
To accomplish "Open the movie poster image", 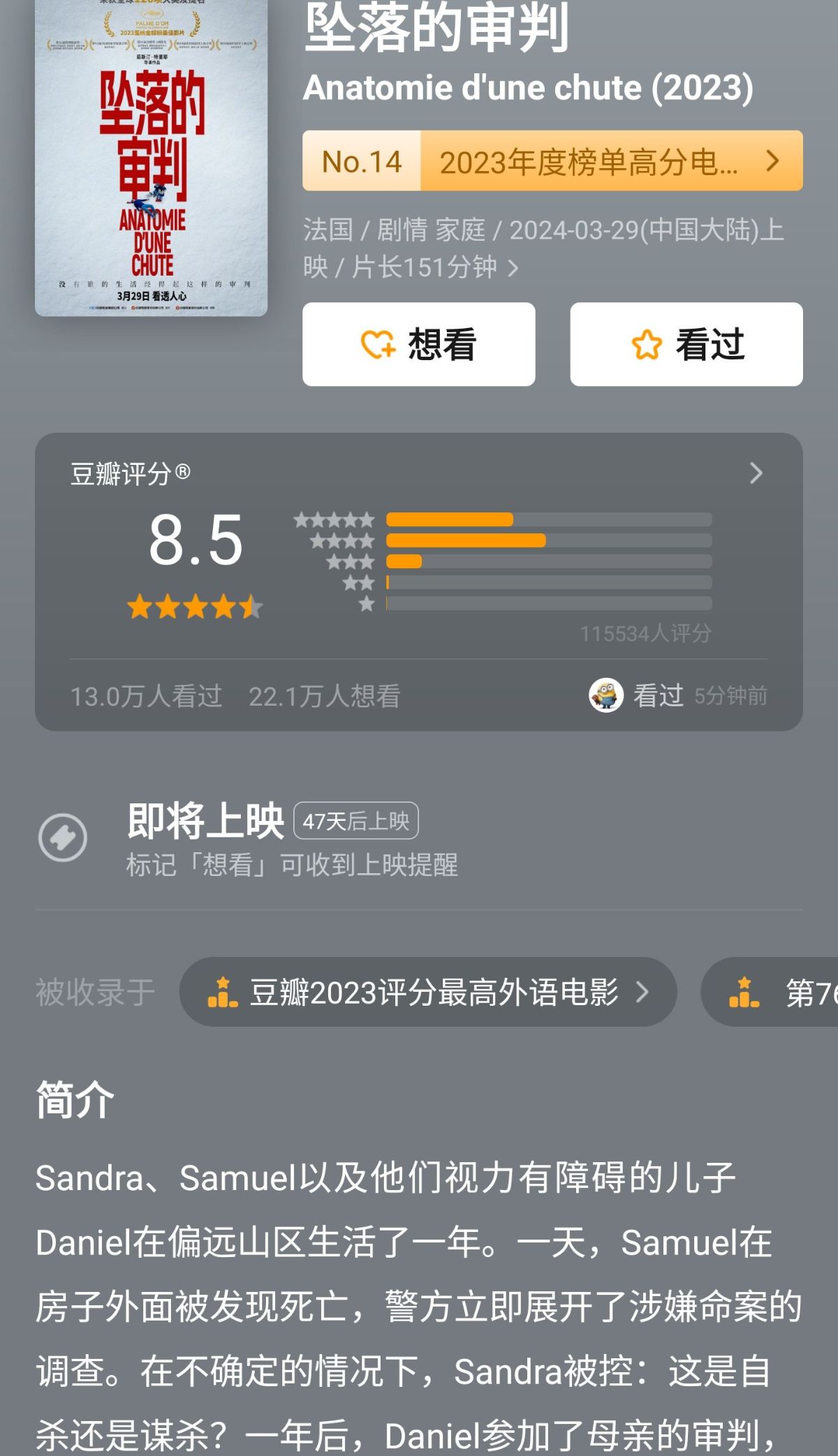I will pyautogui.click(x=151, y=157).
